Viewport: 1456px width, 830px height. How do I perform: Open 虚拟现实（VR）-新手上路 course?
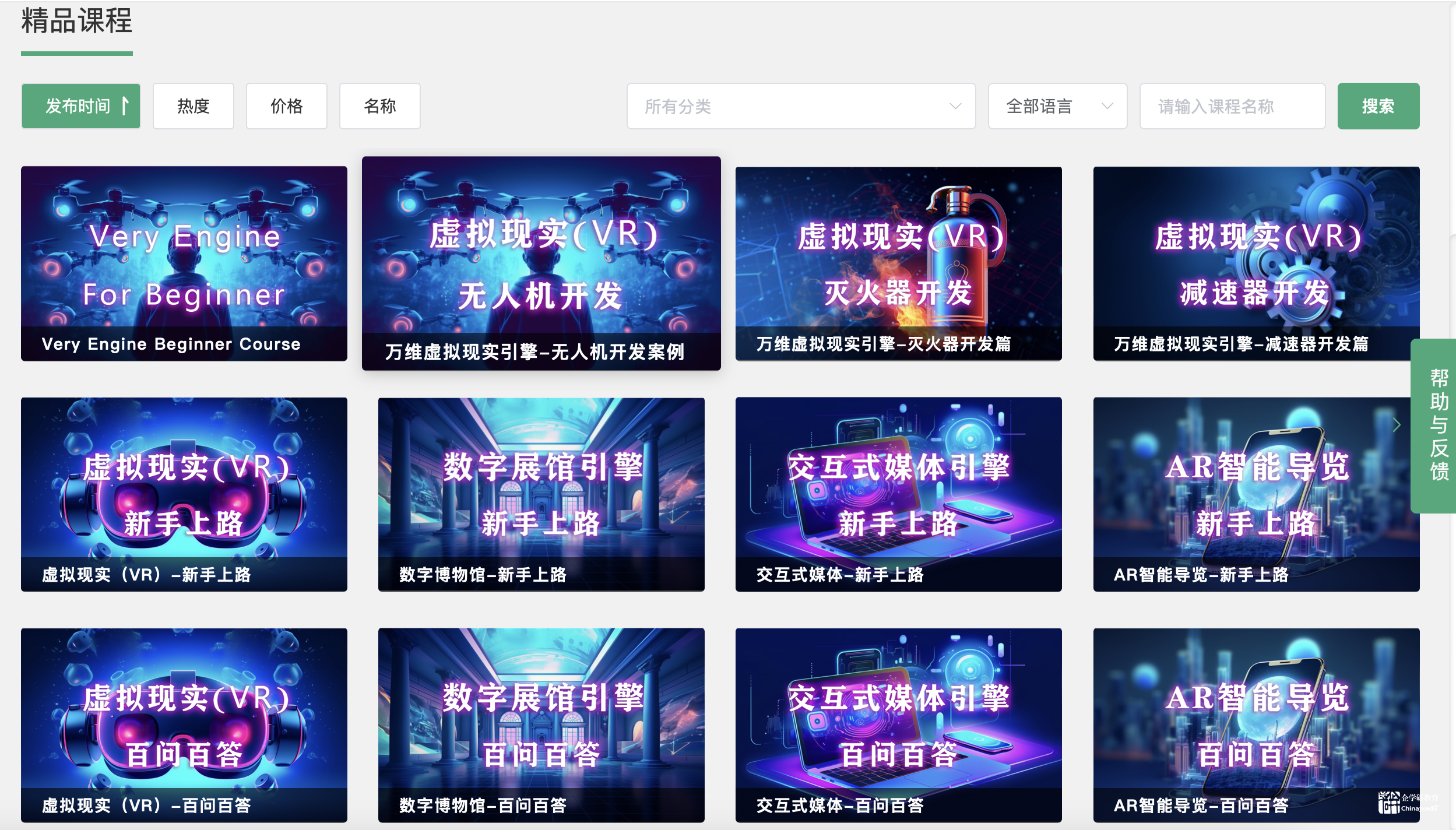coord(184,494)
